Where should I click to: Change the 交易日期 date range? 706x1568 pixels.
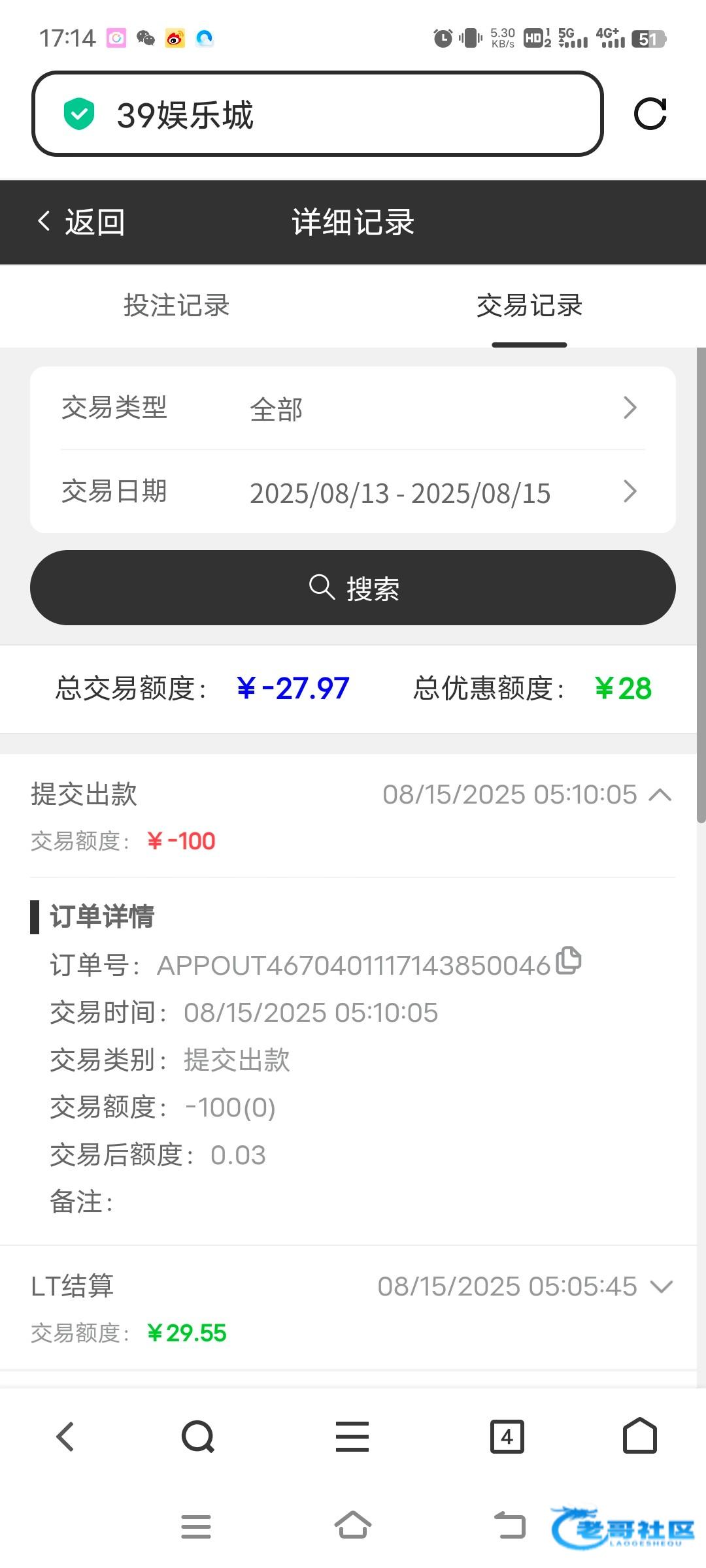pyautogui.click(x=353, y=492)
